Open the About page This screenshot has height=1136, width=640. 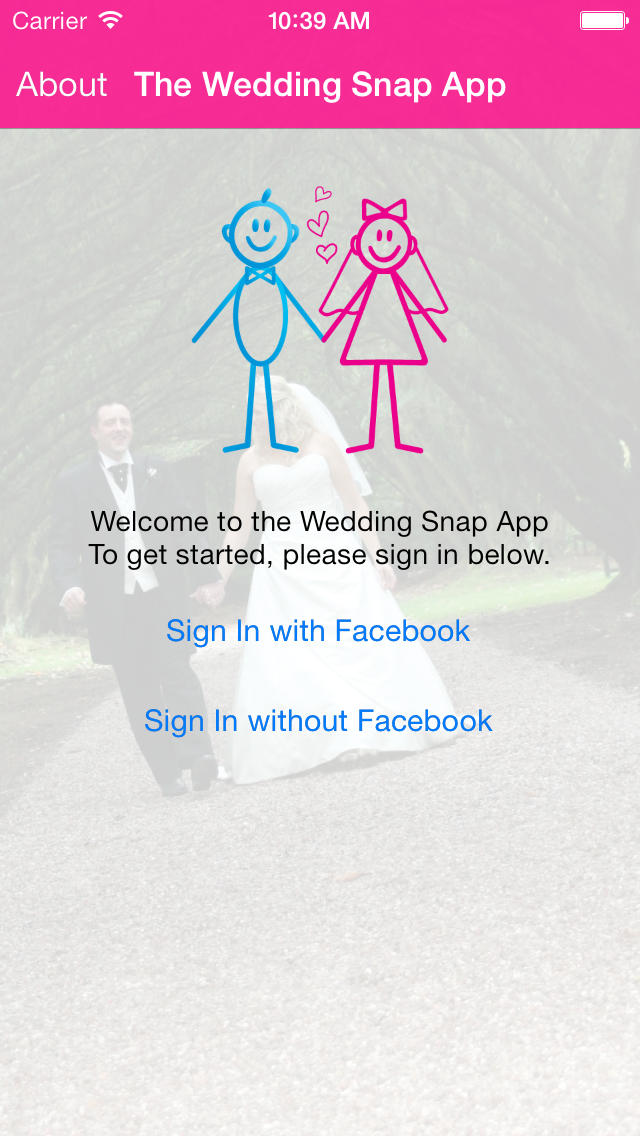[x=62, y=85]
